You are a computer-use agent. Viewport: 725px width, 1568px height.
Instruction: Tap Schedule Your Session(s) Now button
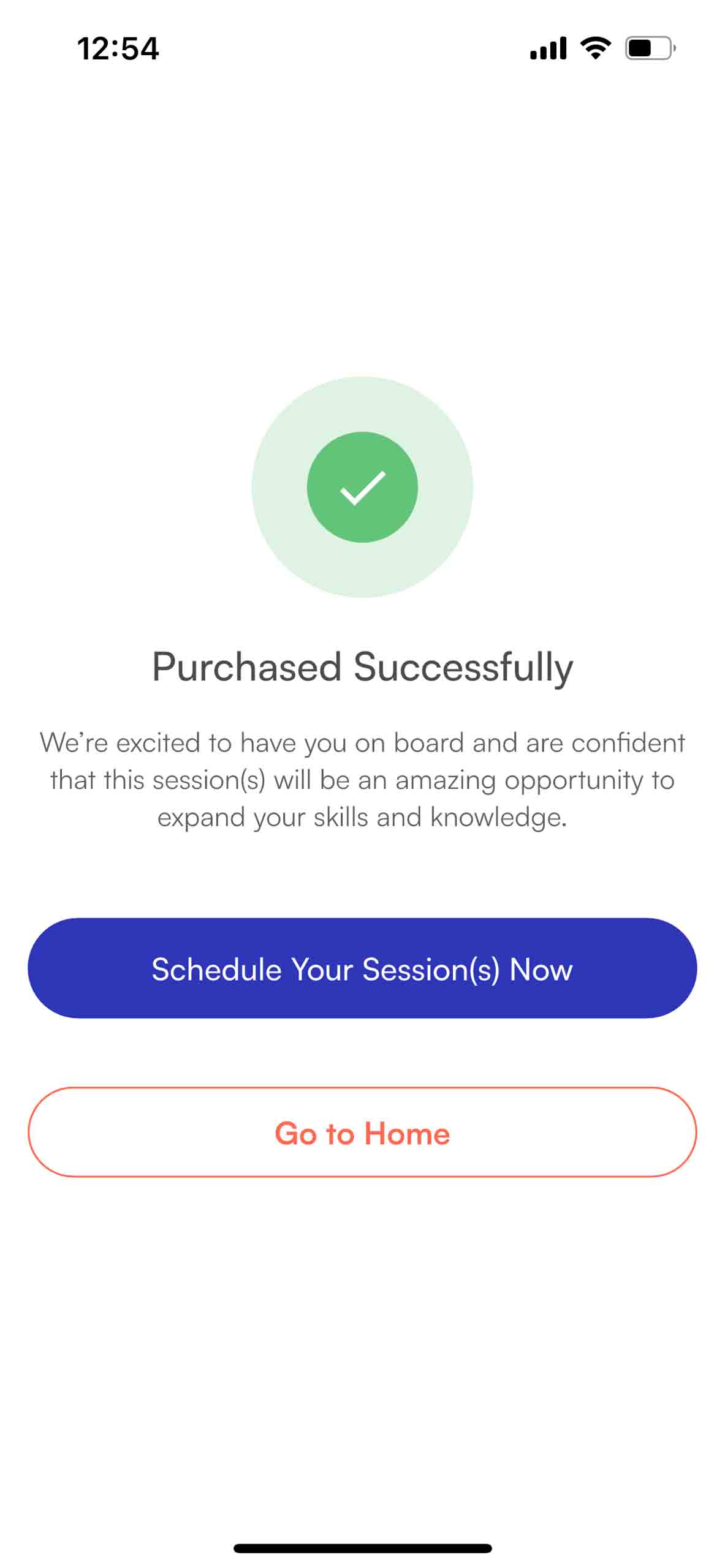coord(362,968)
